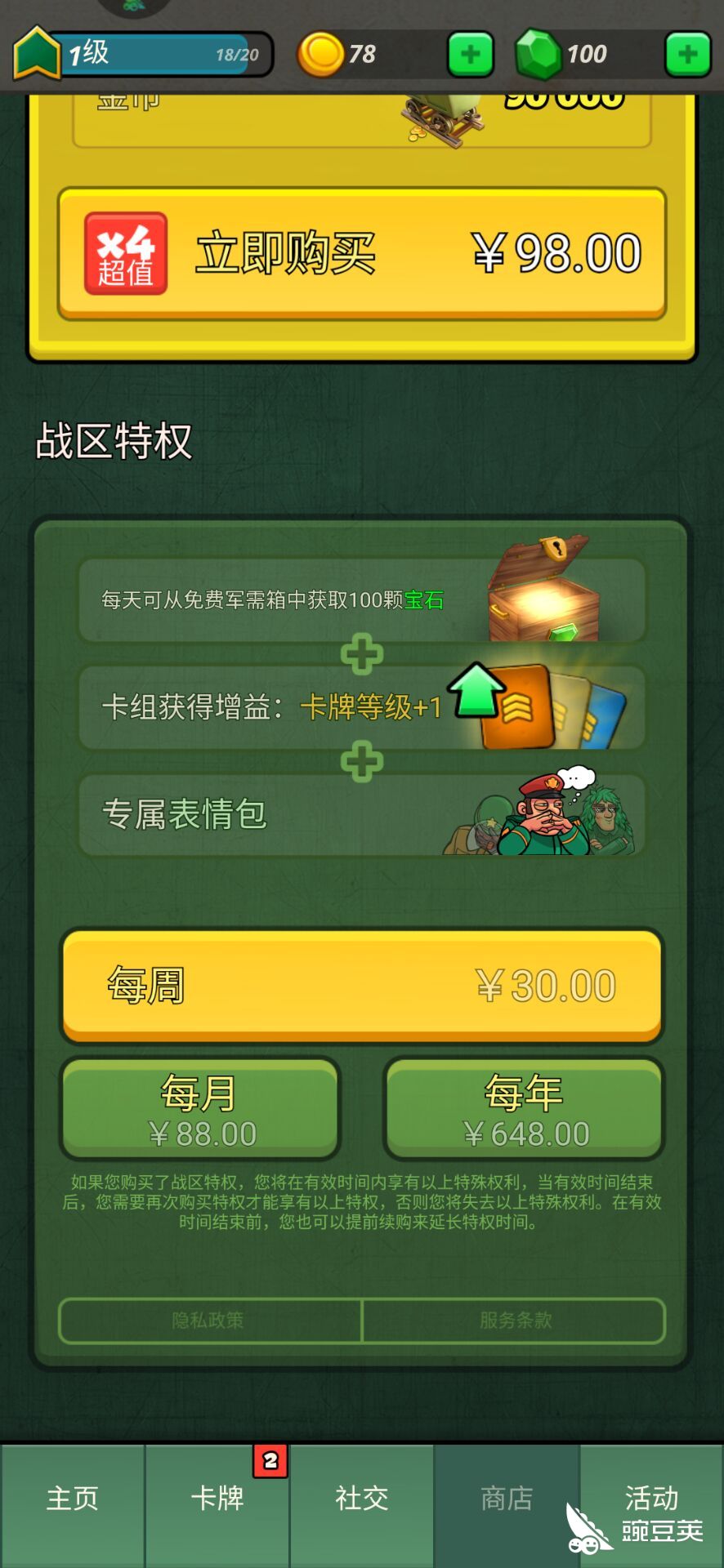Open the privacy policy (隐私政策)
This screenshot has height=1568, width=724.
point(209,1321)
